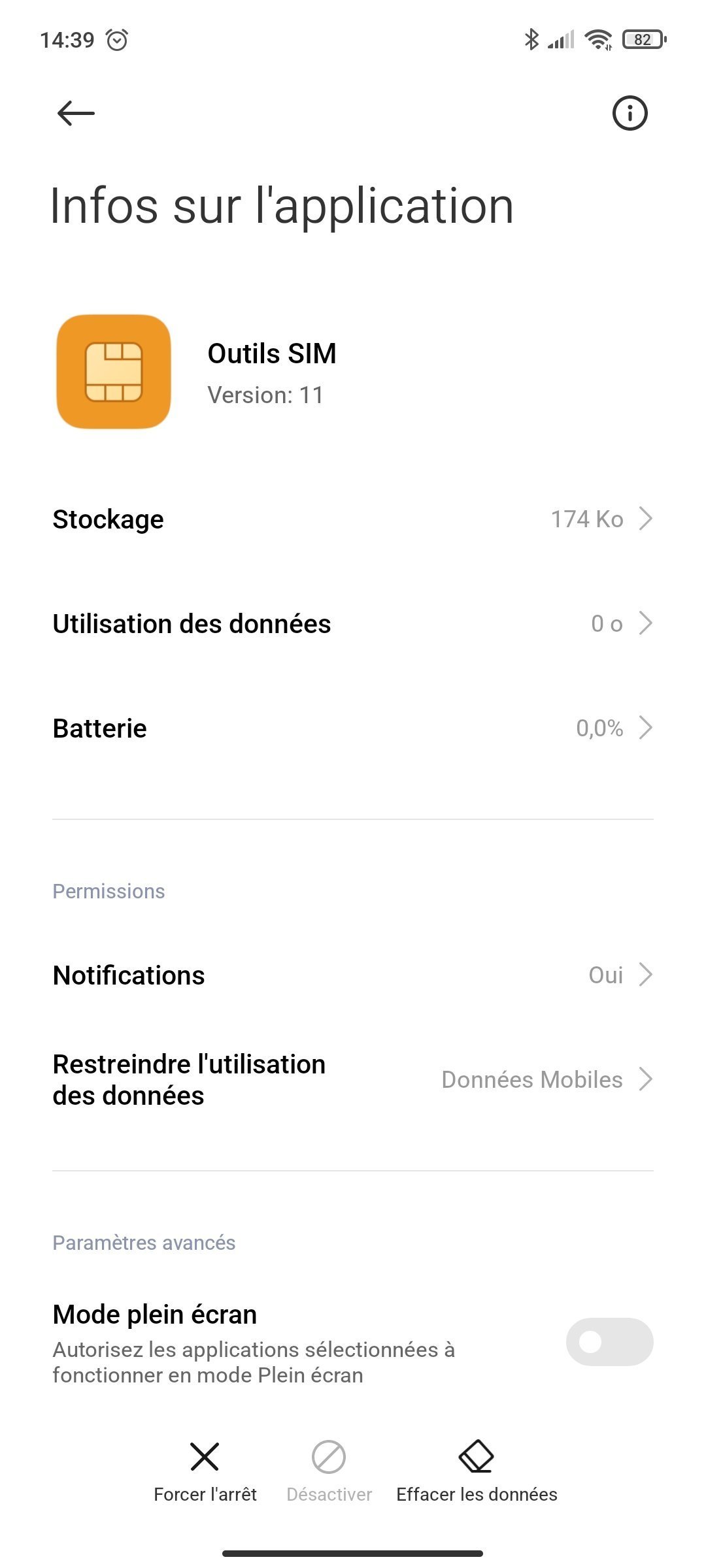This screenshot has width=706, height=1568.
Task: Open the Batterie usage row
Action: tap(353, 728)
